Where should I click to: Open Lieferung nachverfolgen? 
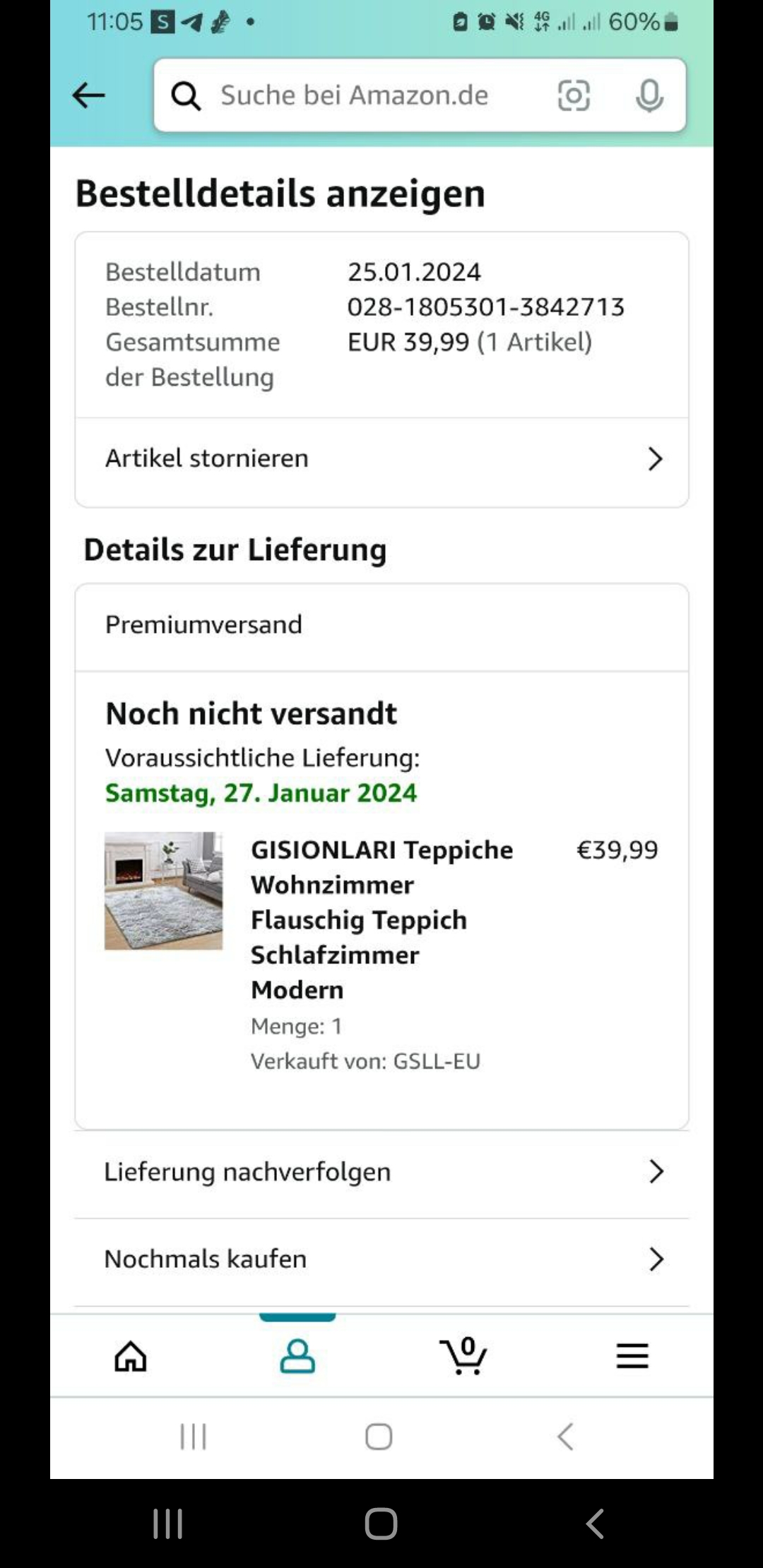point(381,1172)
